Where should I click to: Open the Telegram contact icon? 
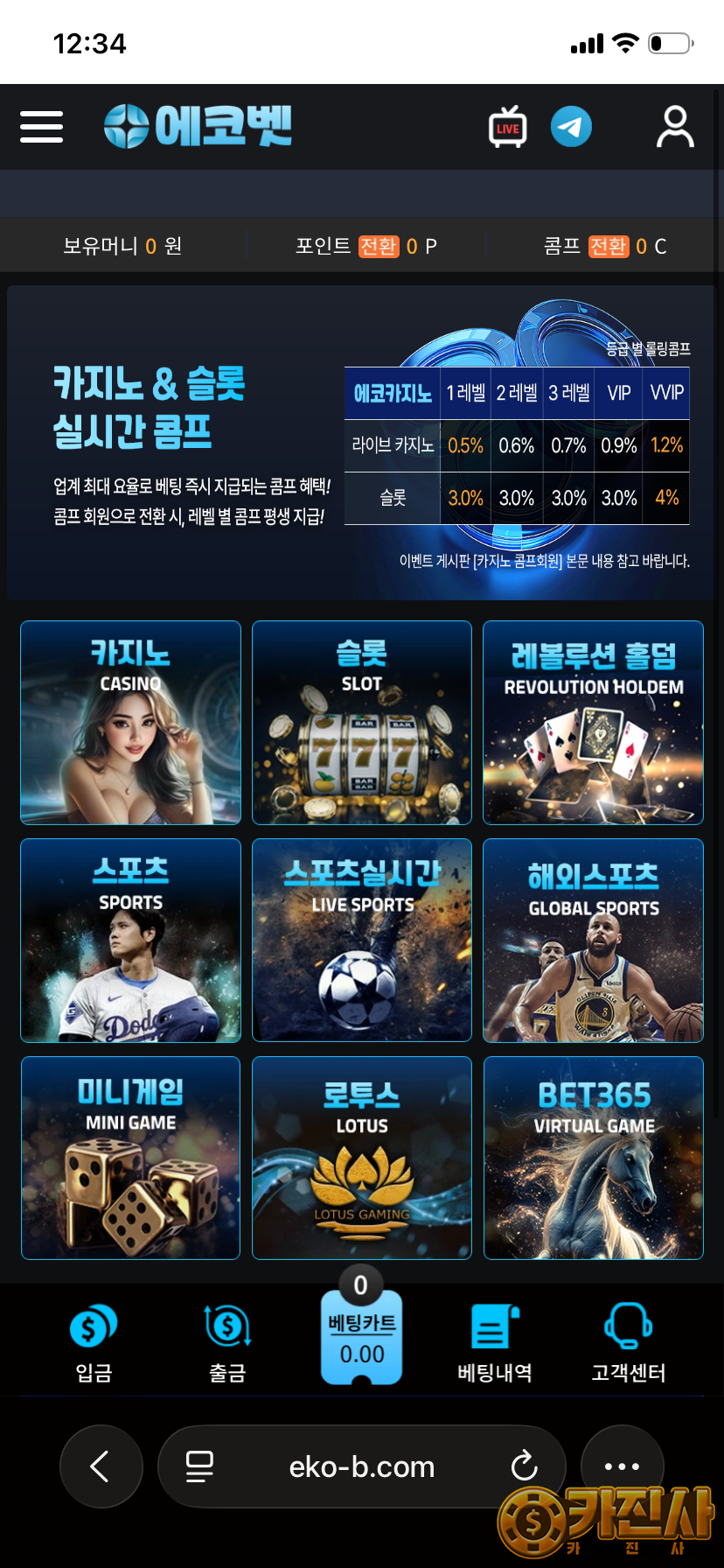point(571,127)
